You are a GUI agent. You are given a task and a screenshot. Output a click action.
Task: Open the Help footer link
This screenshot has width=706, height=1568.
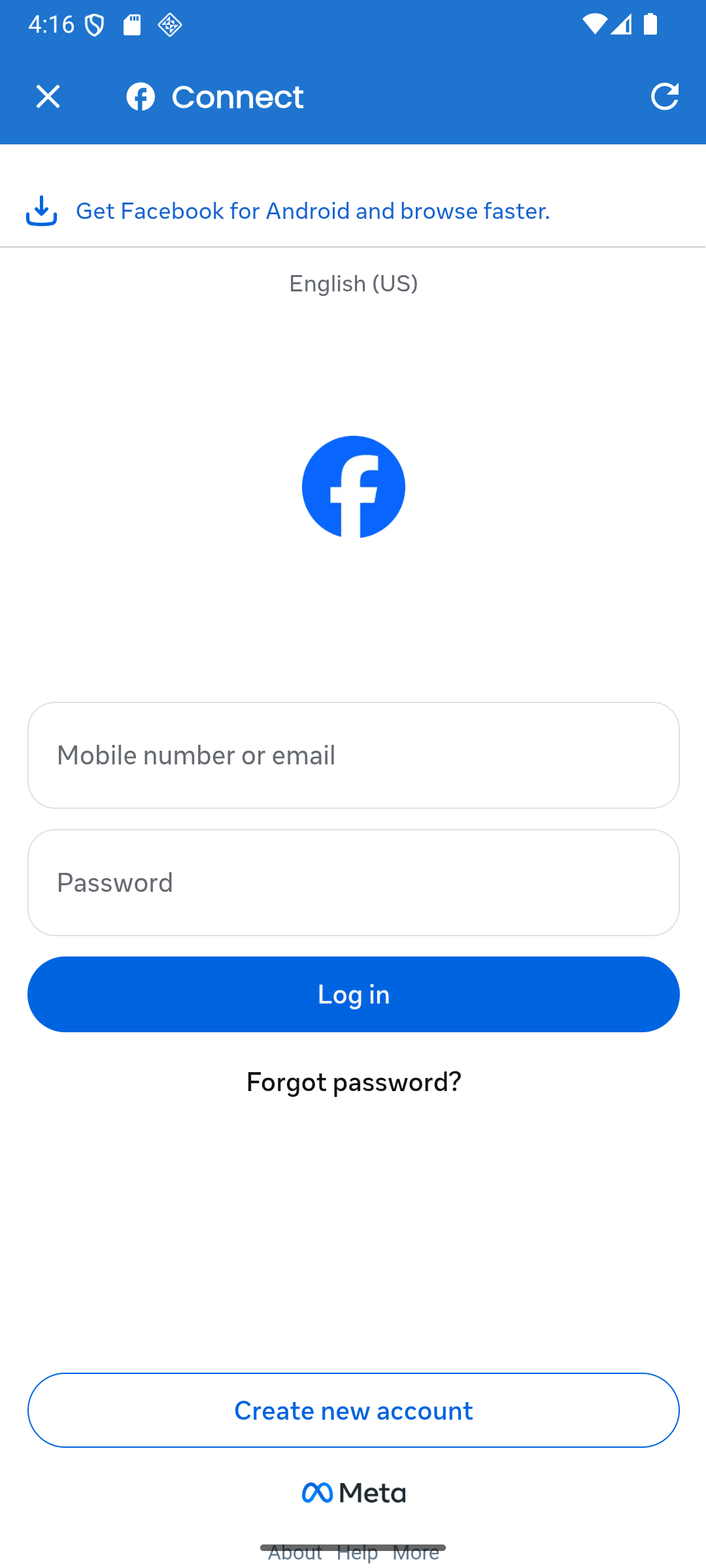tap(357, 1552)
